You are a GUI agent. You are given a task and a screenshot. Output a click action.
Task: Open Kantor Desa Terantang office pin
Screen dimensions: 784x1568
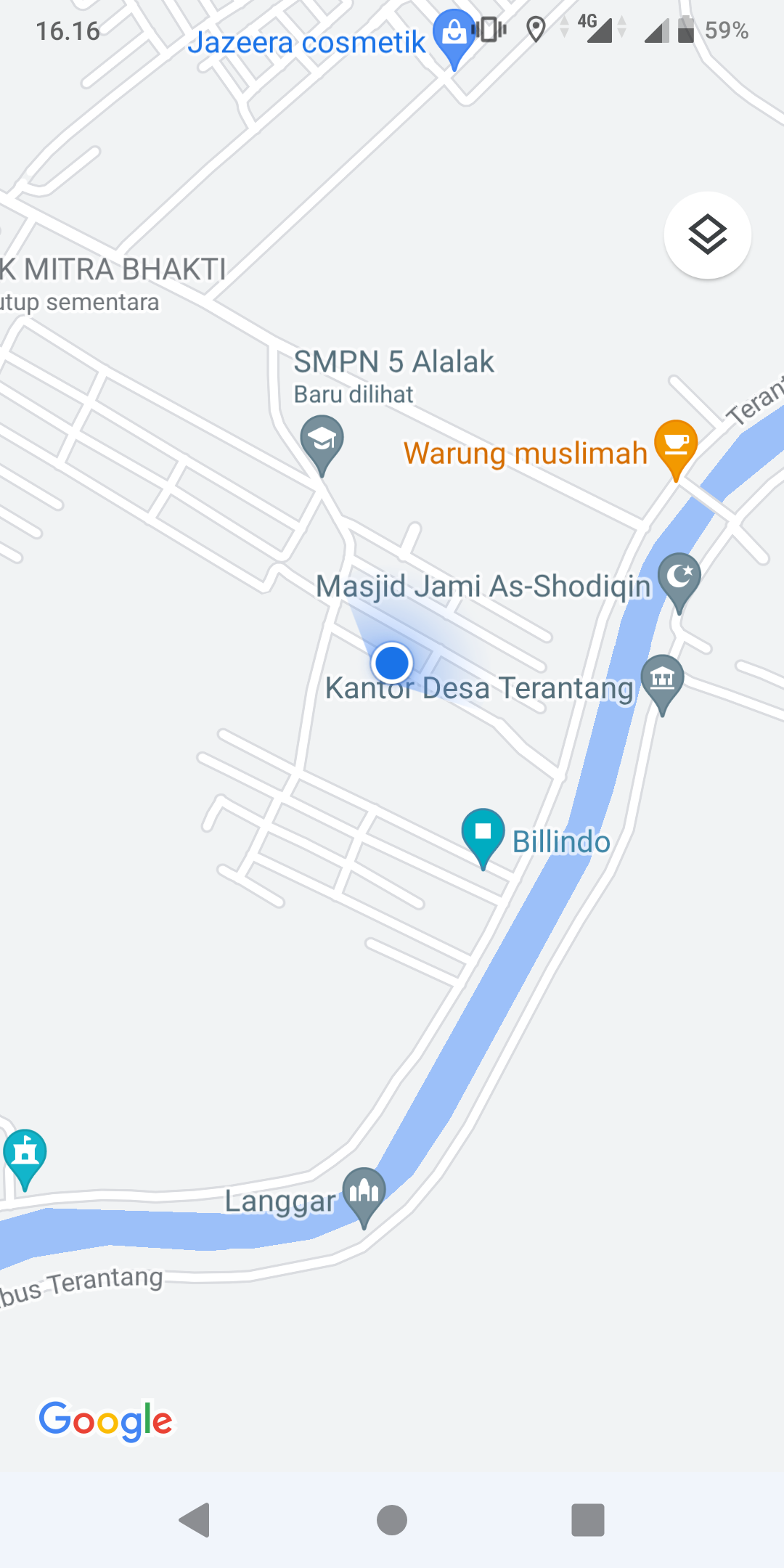[x=662, y=681]
